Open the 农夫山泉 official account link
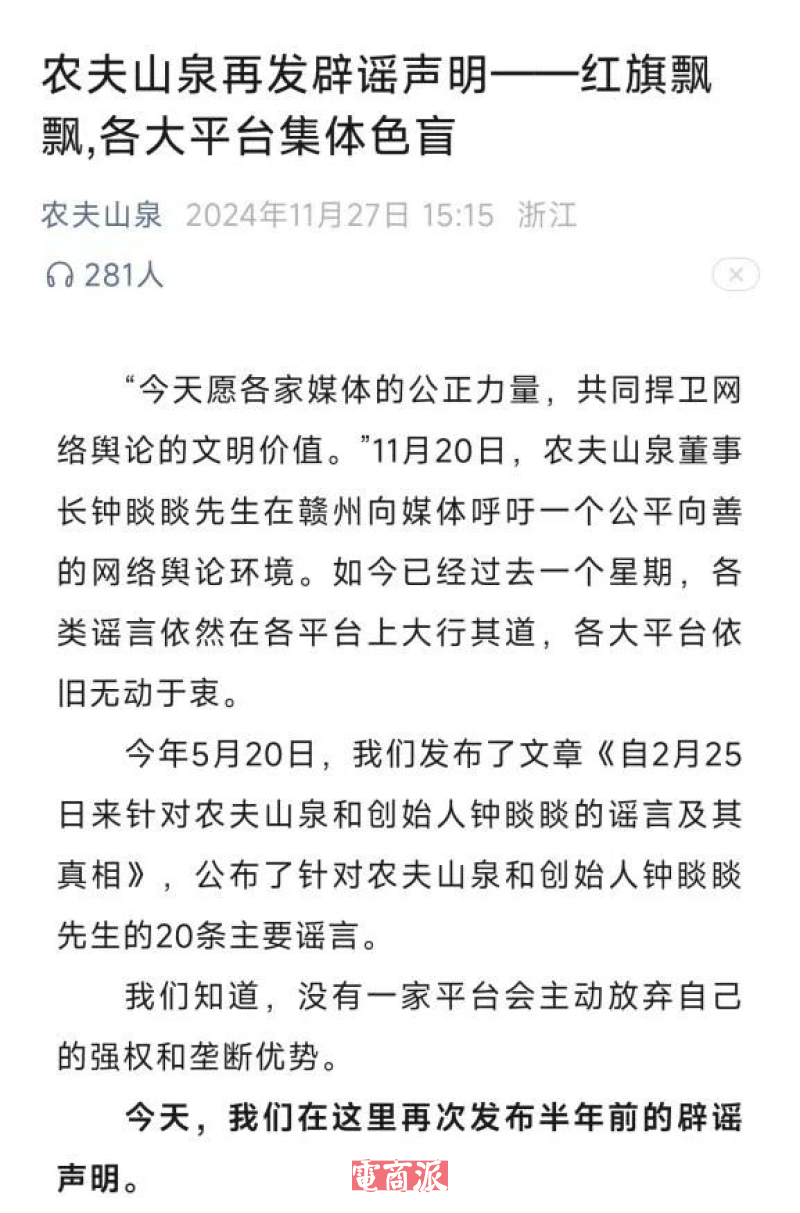The height and width of the screenshot is (1213, 800). coord(101,215)
